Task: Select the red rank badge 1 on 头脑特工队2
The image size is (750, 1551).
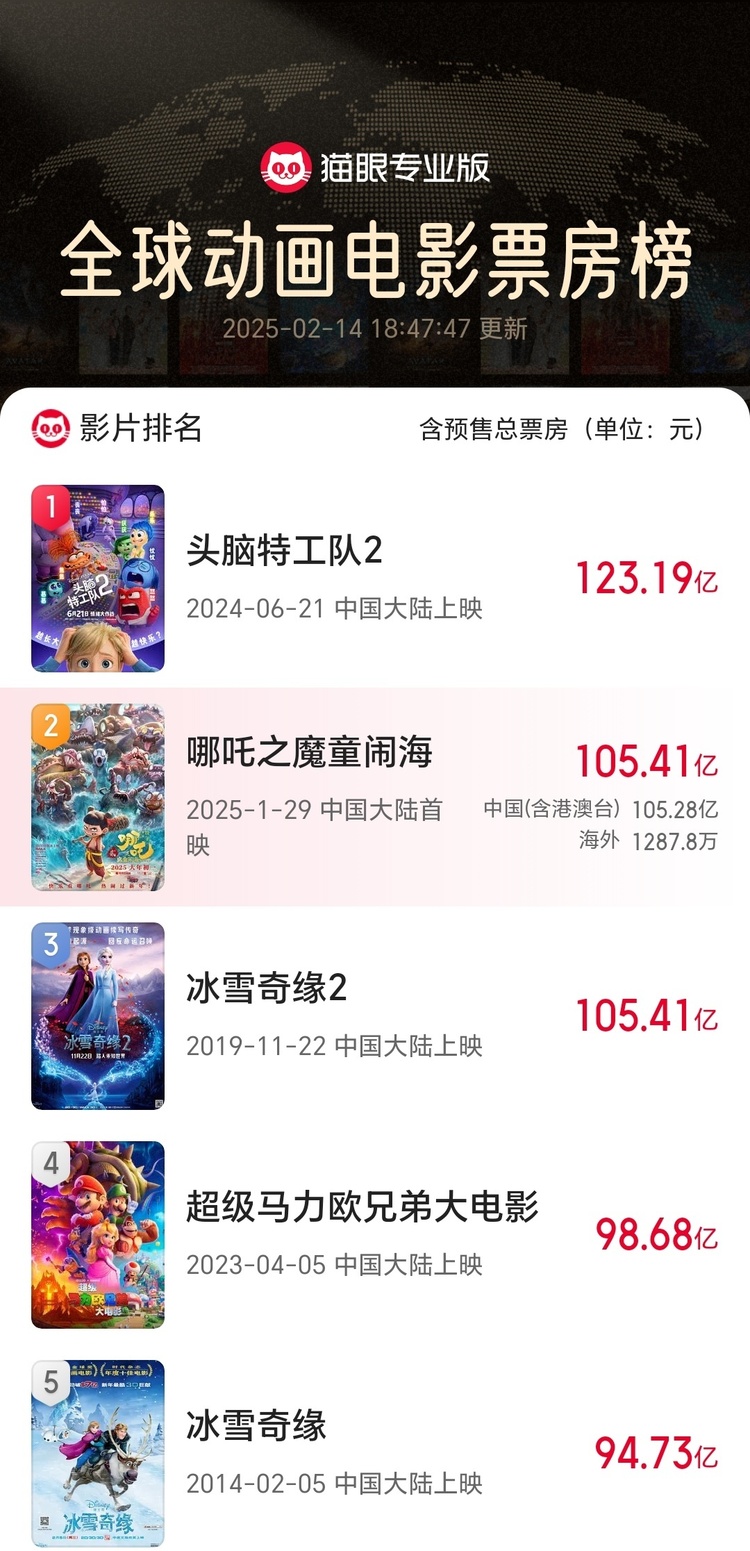Action: tap(49, 508)
